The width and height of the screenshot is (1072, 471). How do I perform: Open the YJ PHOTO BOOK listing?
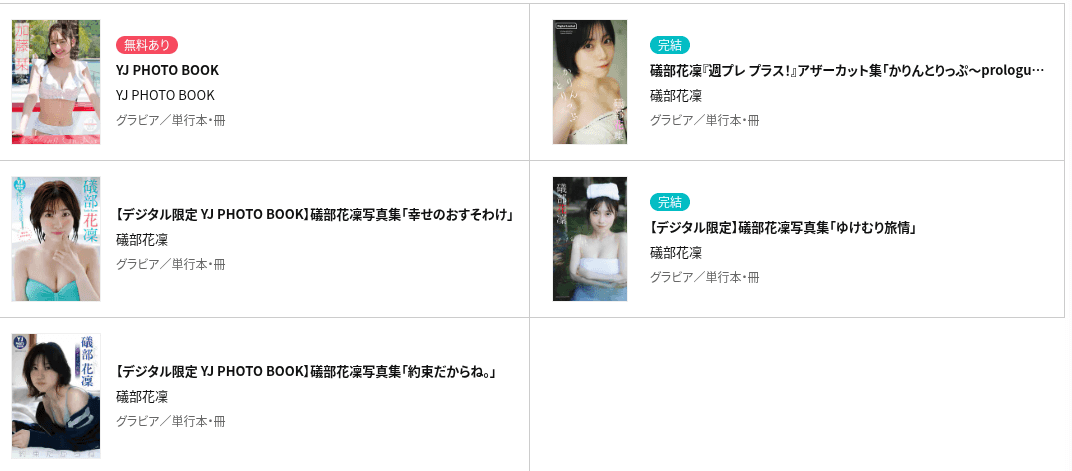[167, 70]
